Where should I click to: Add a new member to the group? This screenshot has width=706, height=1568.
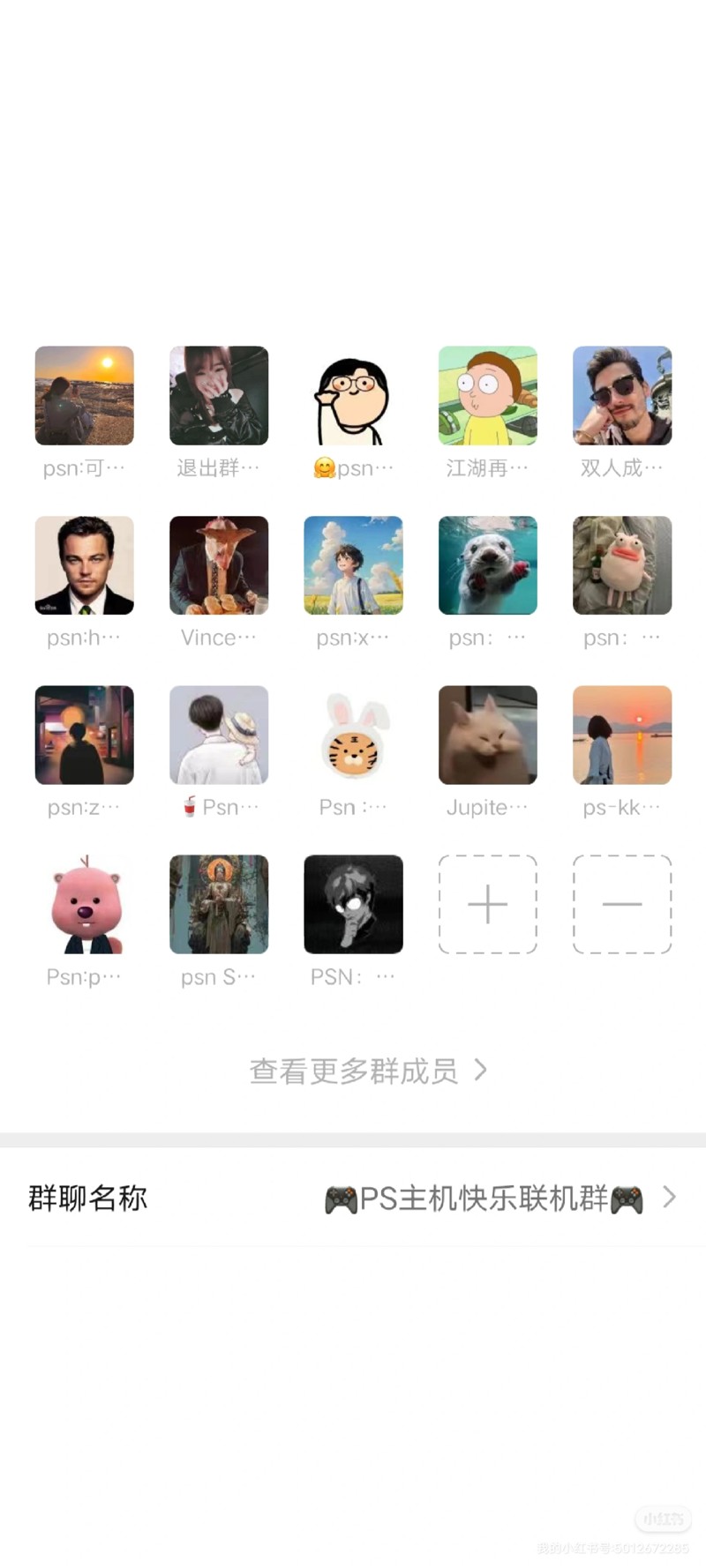click(x=487, y=904)
